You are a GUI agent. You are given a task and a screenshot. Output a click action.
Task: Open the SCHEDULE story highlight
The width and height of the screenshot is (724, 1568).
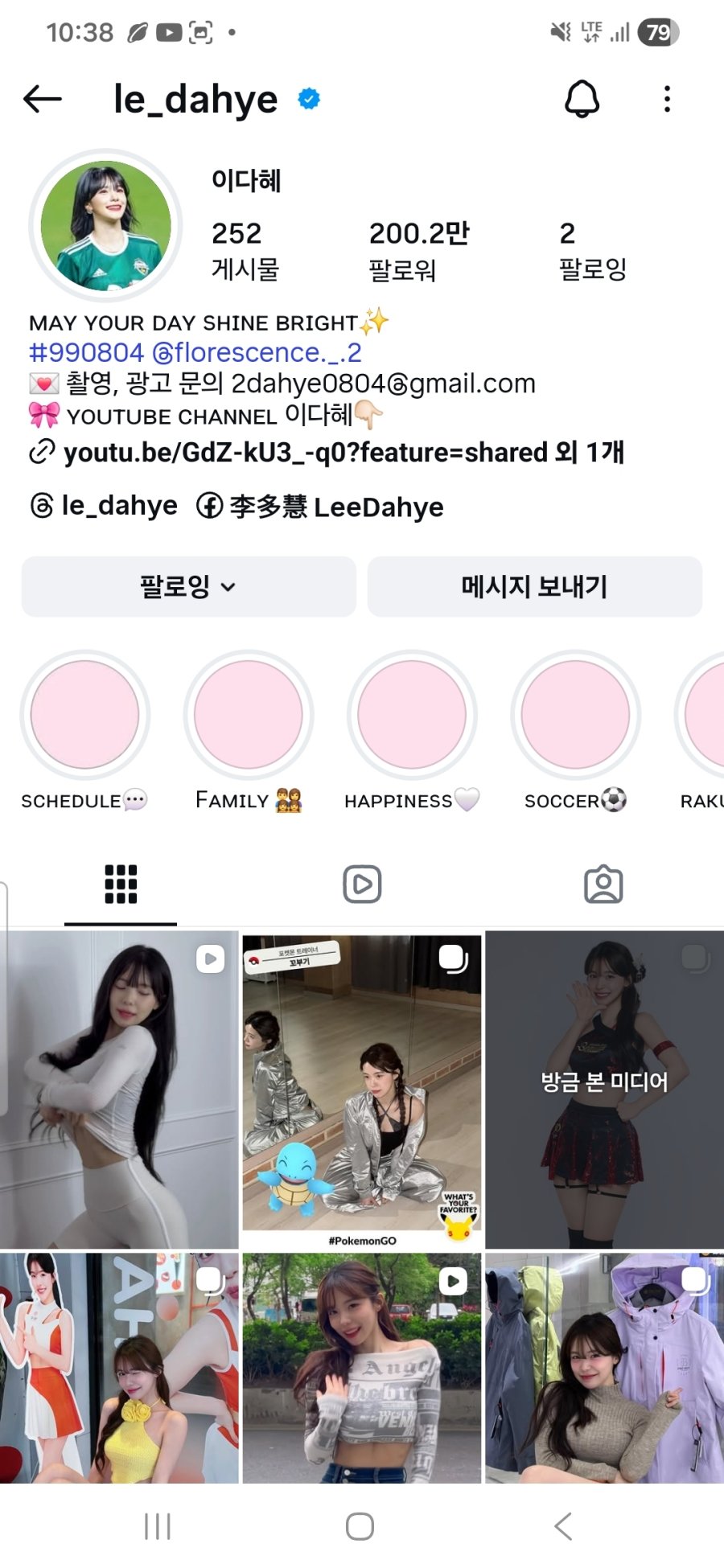pyautogui.click(x=84, y=715)
